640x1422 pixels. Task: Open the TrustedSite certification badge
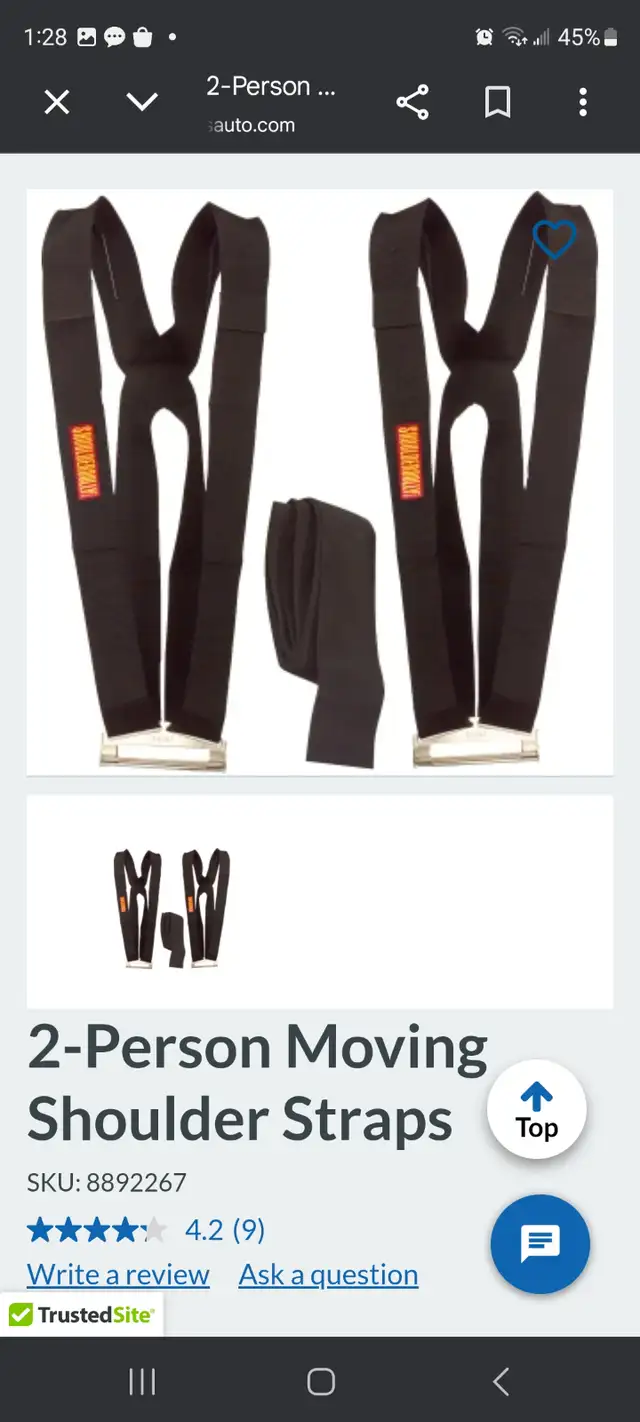[x=82, y=1315]
